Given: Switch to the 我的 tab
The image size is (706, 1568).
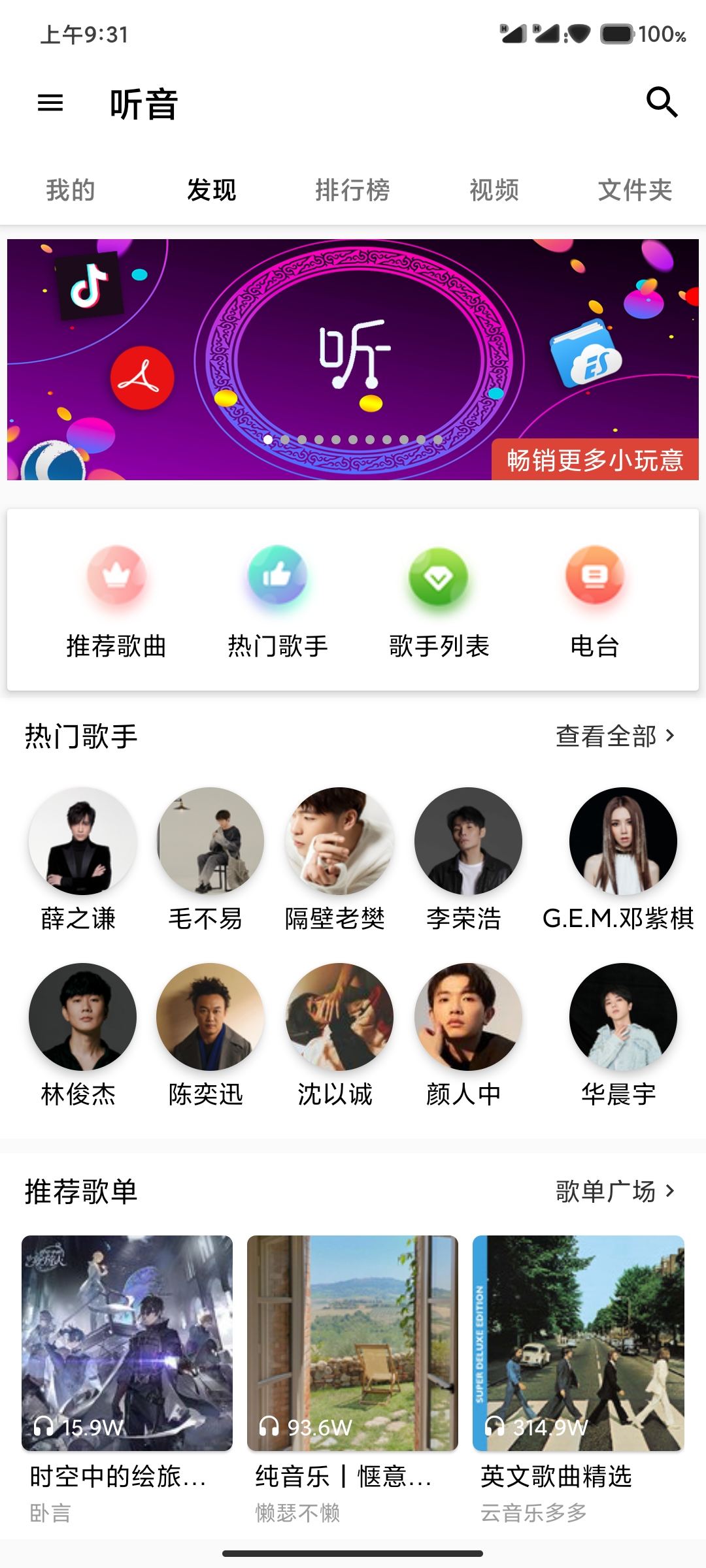Looking at the screenshot, I should coord(71,190).
